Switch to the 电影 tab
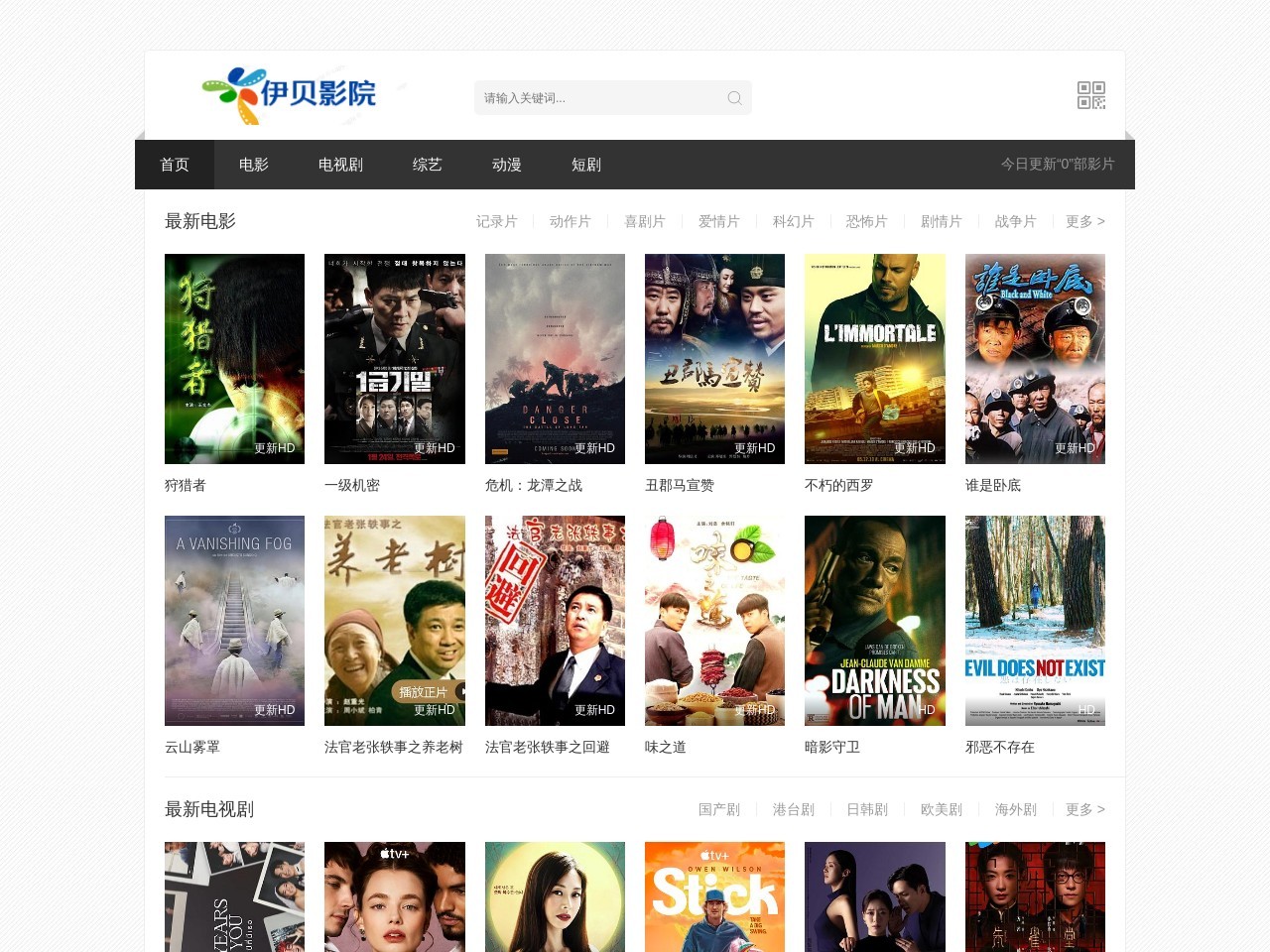This screenshot has width=1270, height=952. (x=254, y=165)
